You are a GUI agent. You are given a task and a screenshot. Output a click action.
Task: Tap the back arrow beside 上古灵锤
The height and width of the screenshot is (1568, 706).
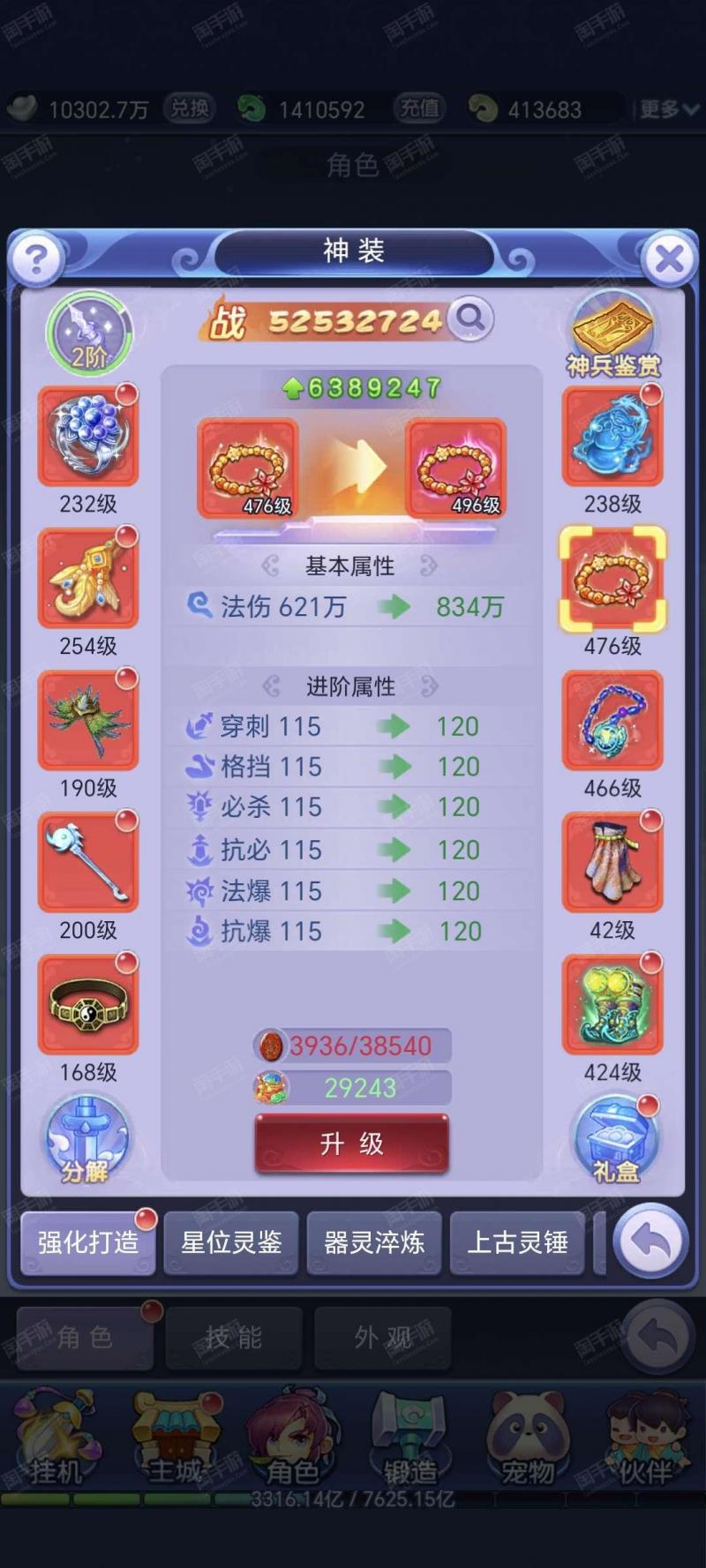click(651, 1241)
